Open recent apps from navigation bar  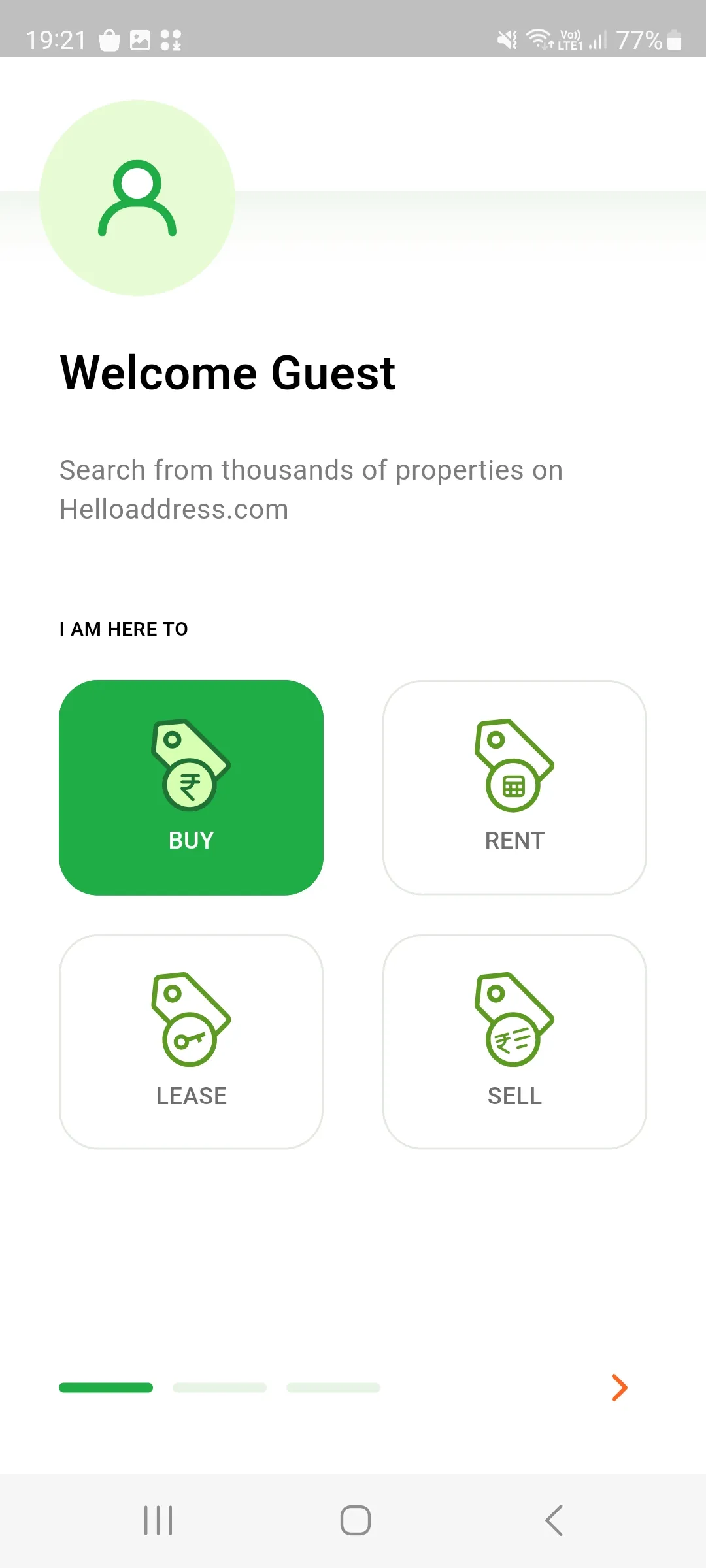click(158, 1520)
